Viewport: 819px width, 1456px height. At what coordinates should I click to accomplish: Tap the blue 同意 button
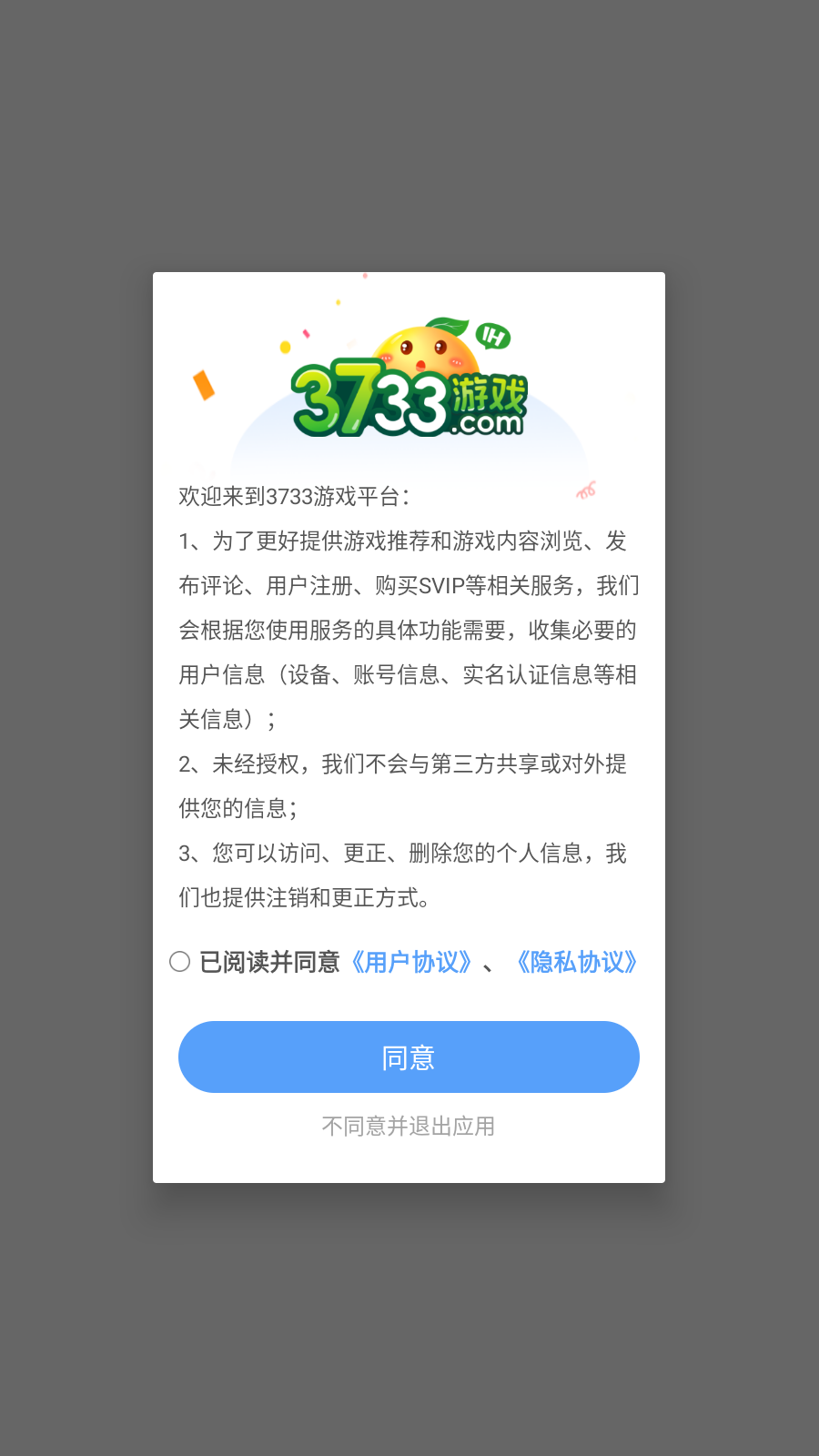(409, 1057)
